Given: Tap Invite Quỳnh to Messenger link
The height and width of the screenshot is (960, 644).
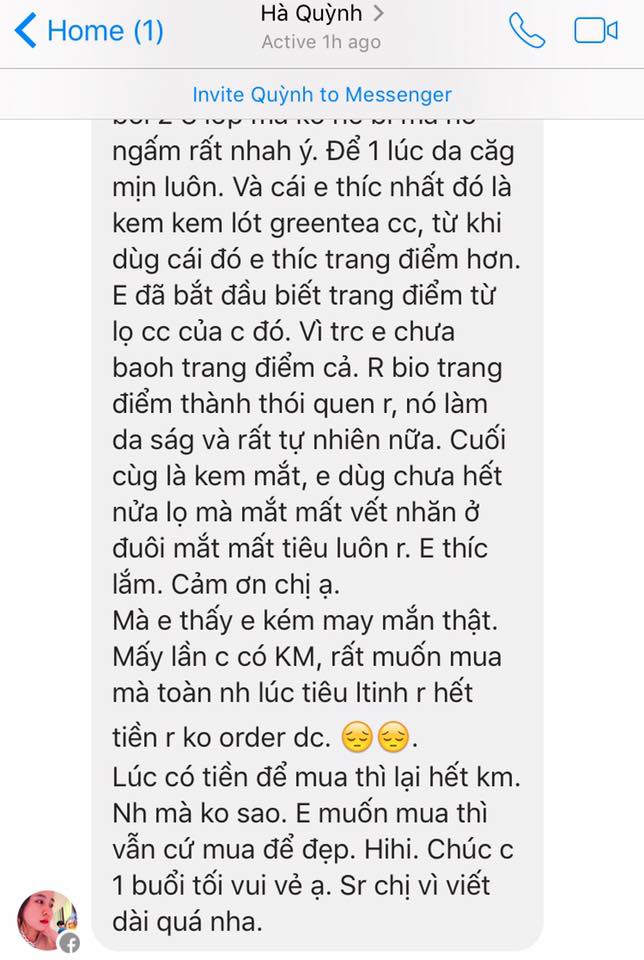Looking at the screenshot, I should (x=322, y=95).
